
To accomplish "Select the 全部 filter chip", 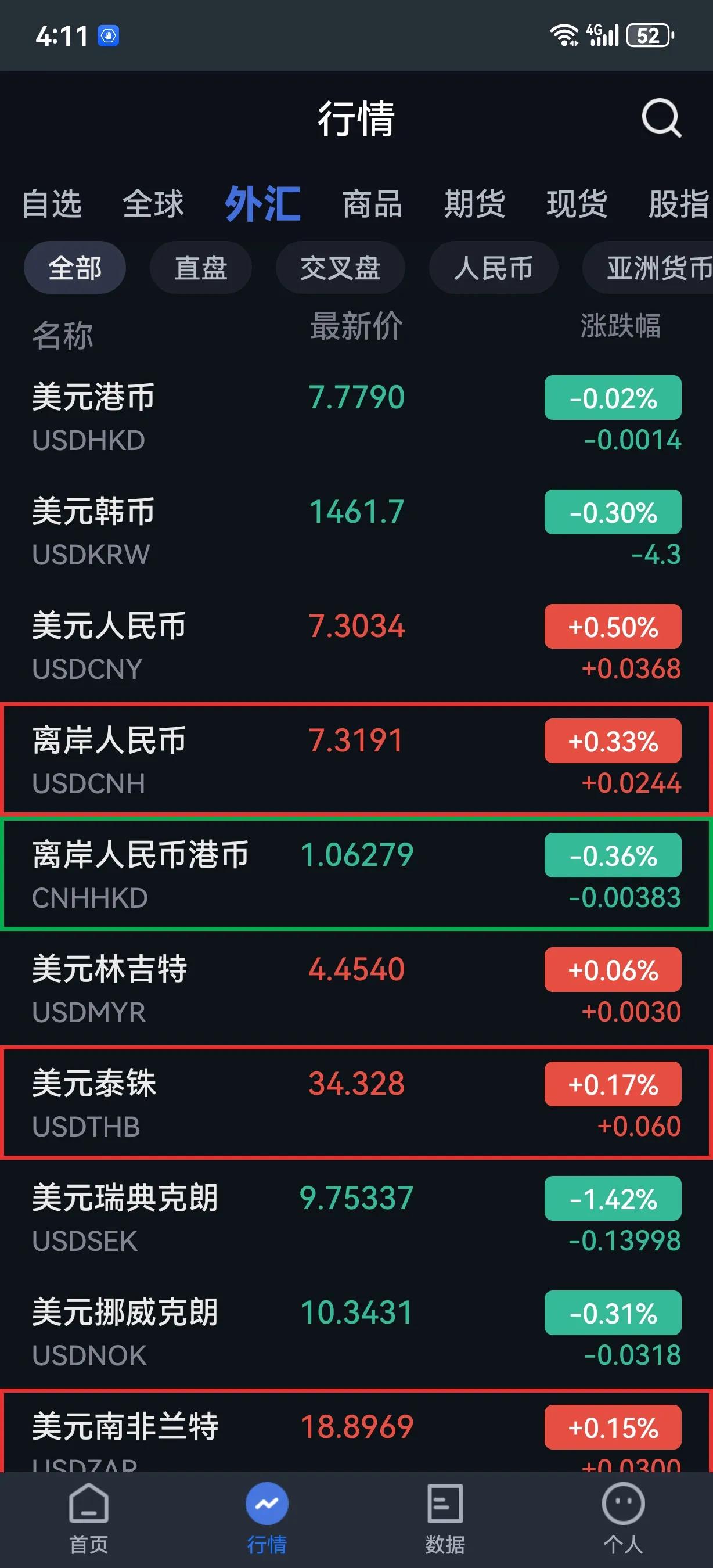I will pos(74,267).
